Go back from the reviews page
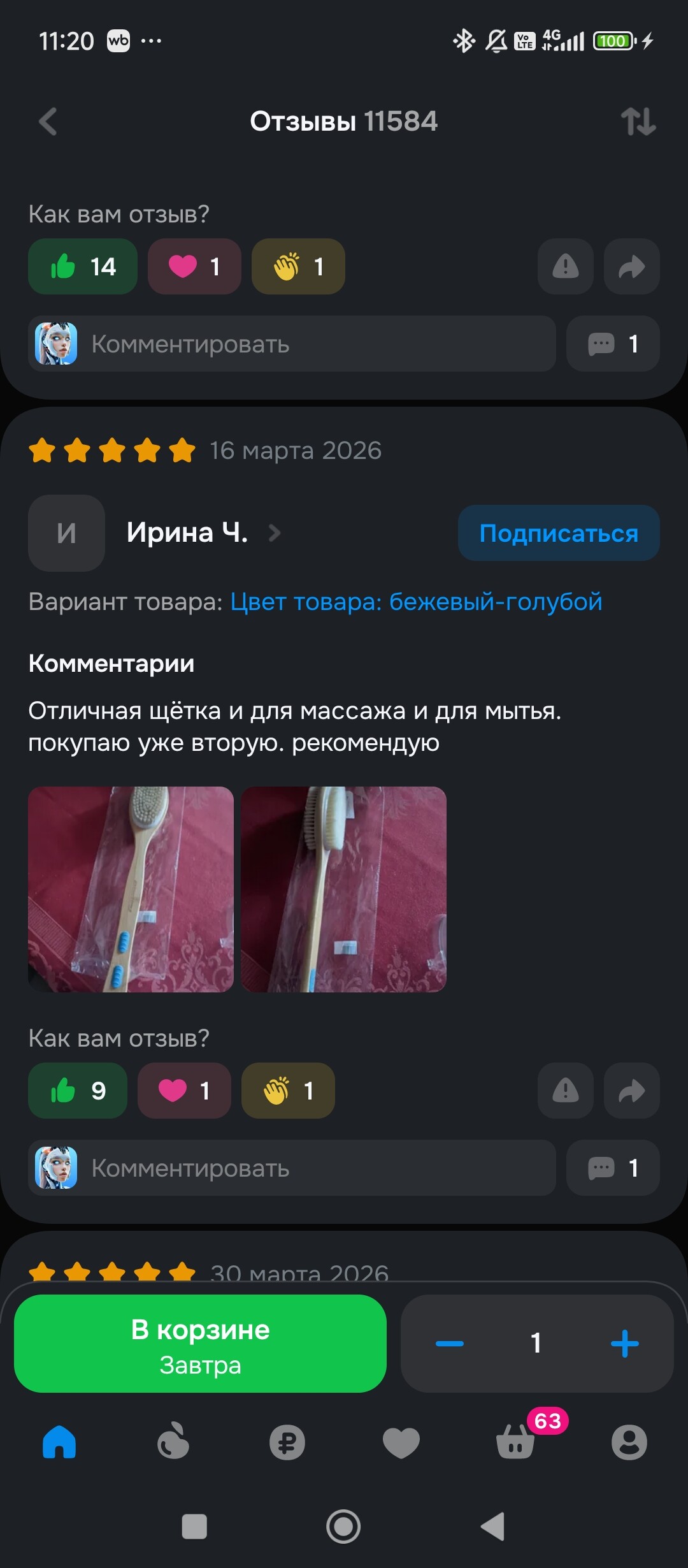Screen dimensions: 688x1568 48,121
